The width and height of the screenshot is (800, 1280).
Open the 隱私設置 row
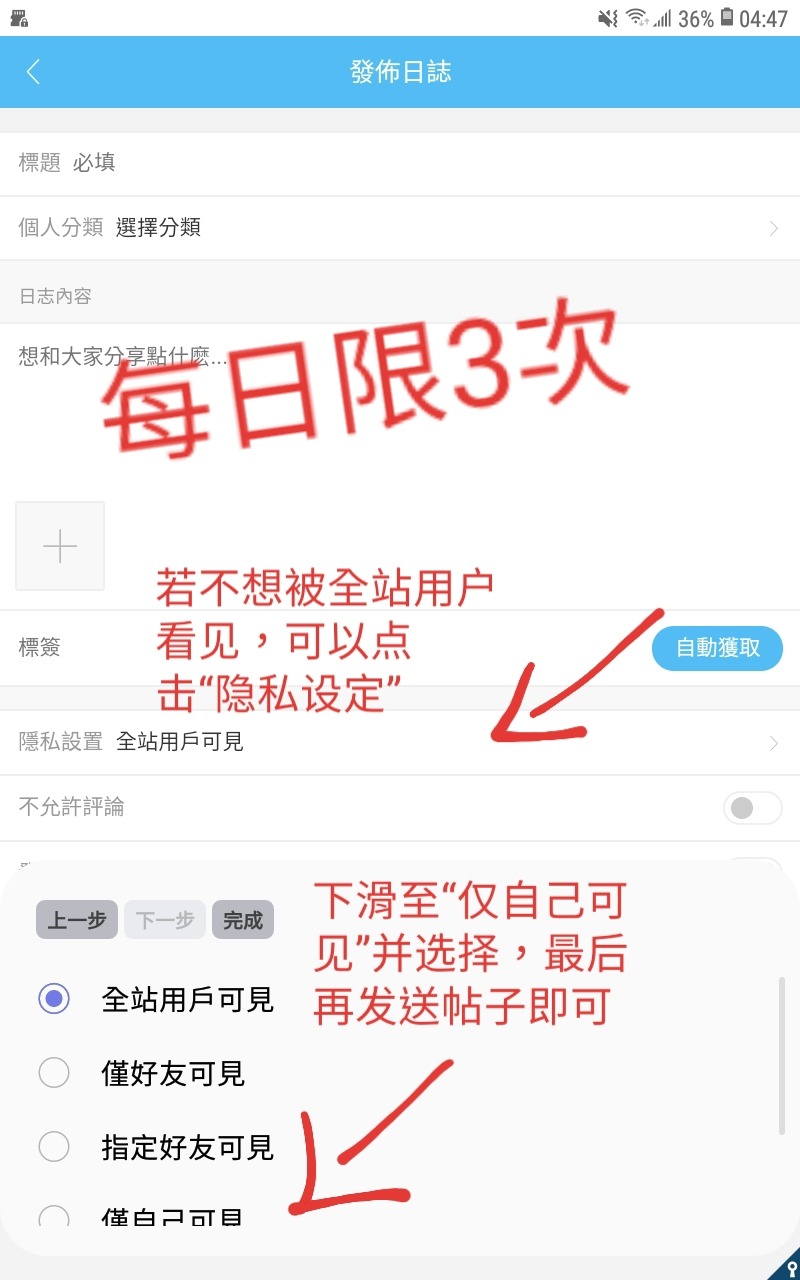pyautogui.click(x=400, y=742)
